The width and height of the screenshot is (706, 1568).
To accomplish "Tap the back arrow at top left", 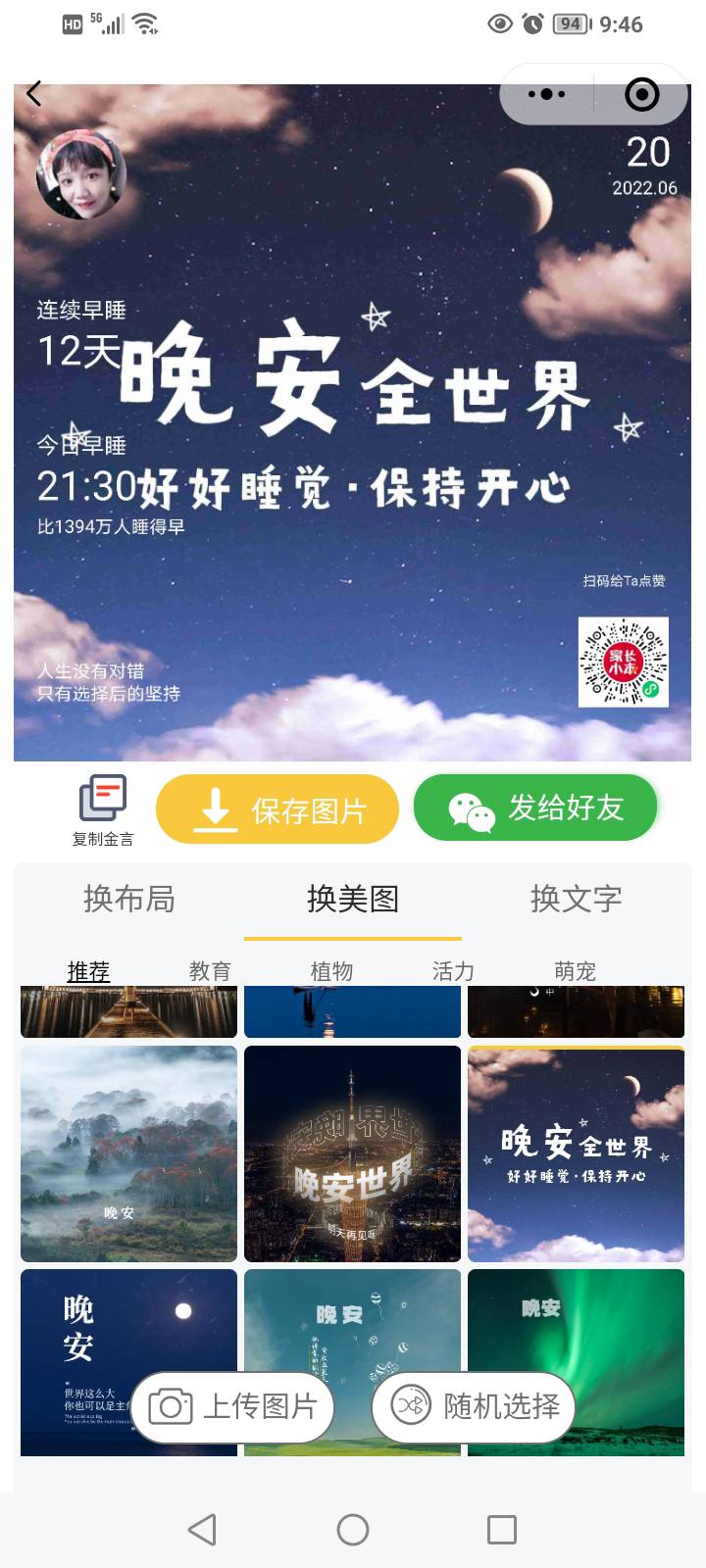I will (x=34, y=93).
